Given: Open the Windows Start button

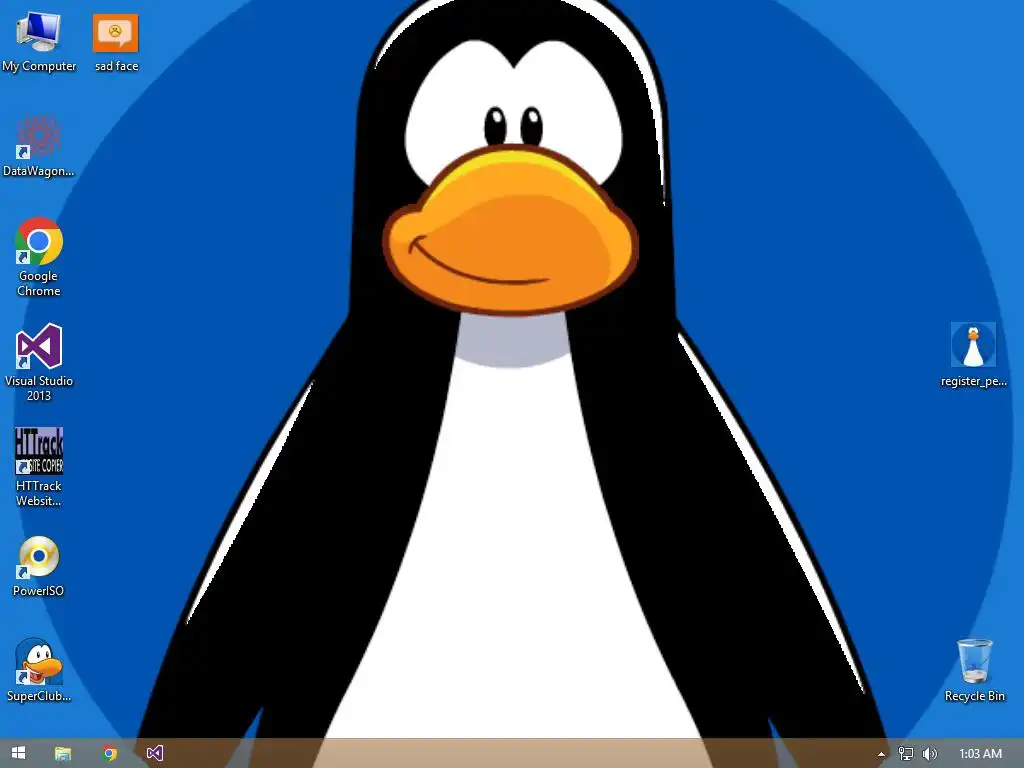Looking at the screenshot, I should (18, 753).
